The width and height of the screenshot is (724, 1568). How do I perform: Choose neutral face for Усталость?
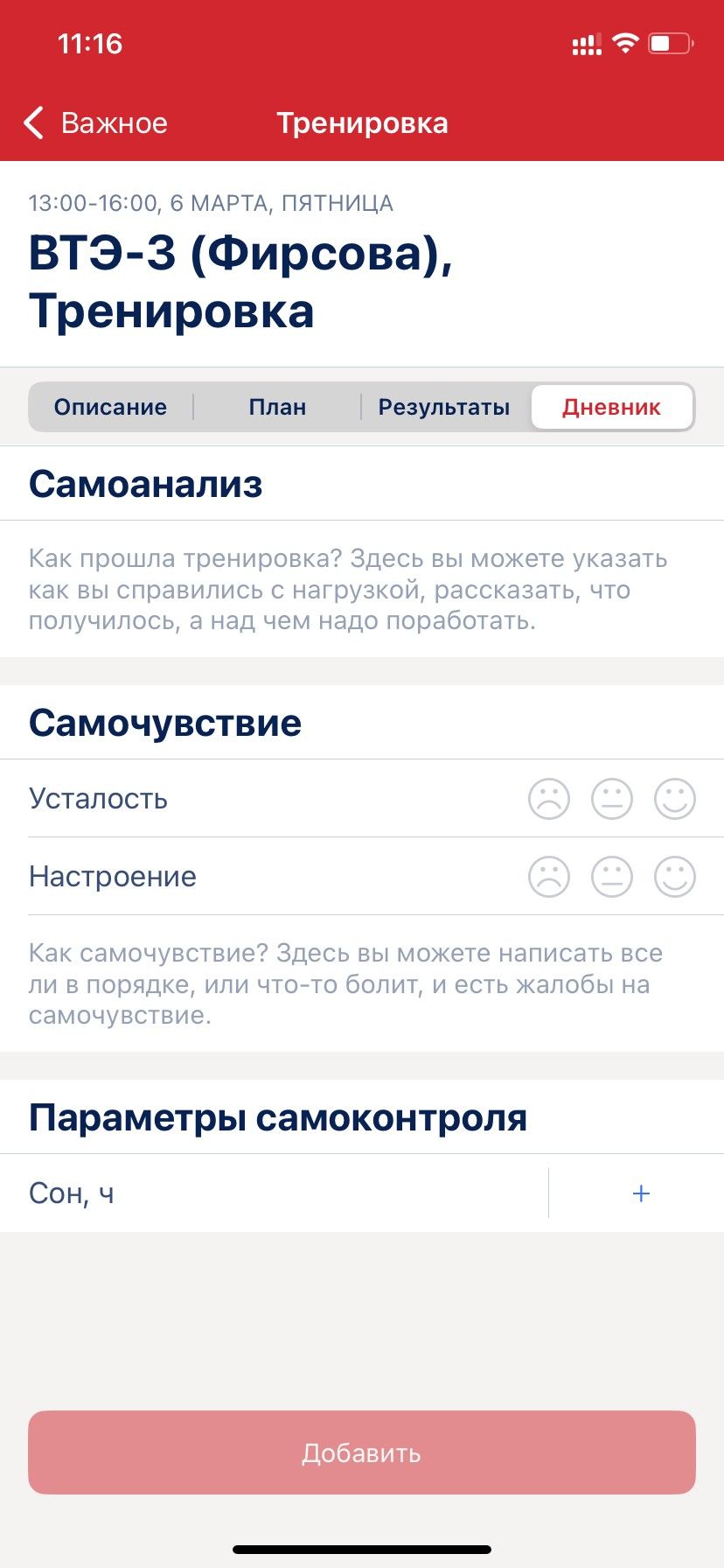pyautogui.click(x=612, y=799)
